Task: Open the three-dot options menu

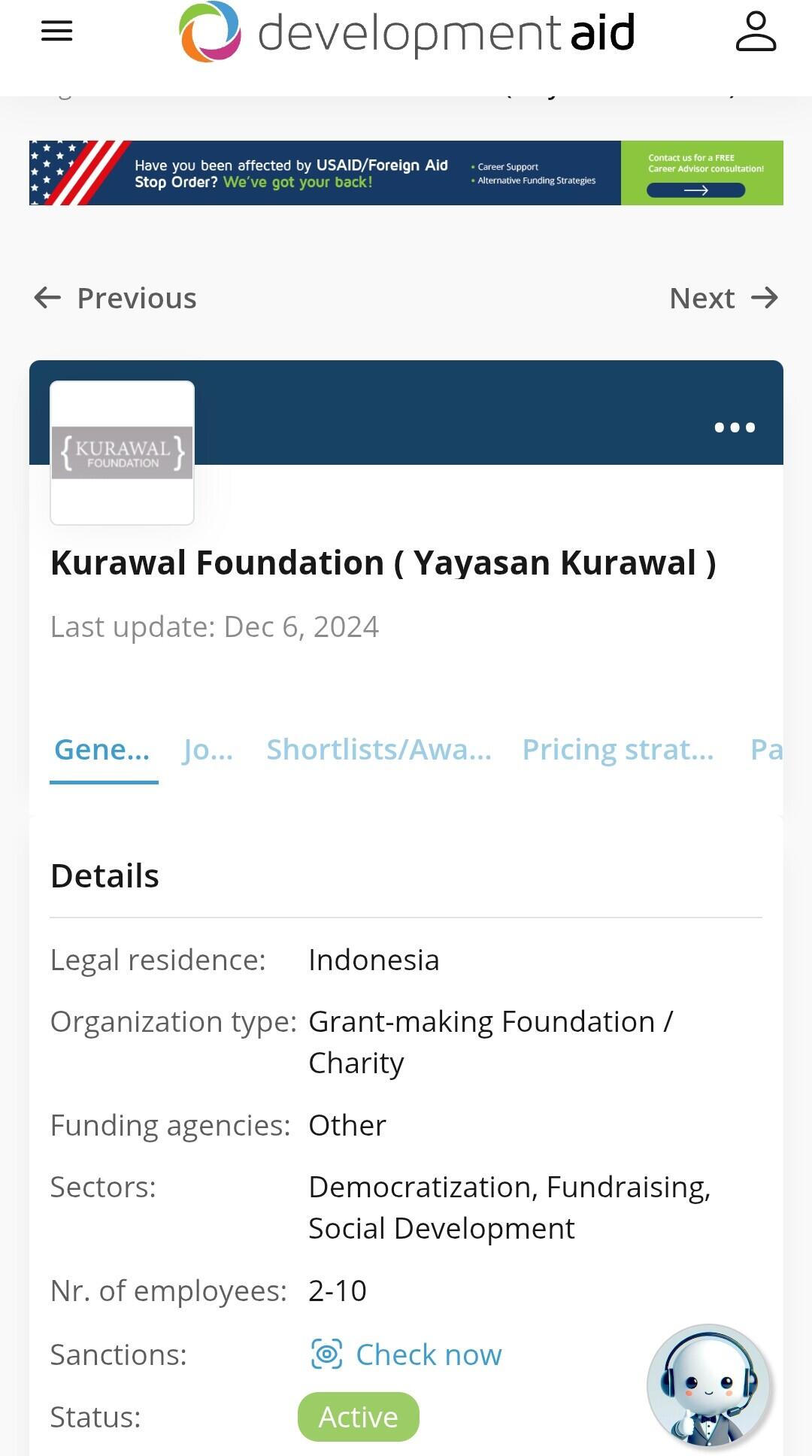Action: point(734,427)
